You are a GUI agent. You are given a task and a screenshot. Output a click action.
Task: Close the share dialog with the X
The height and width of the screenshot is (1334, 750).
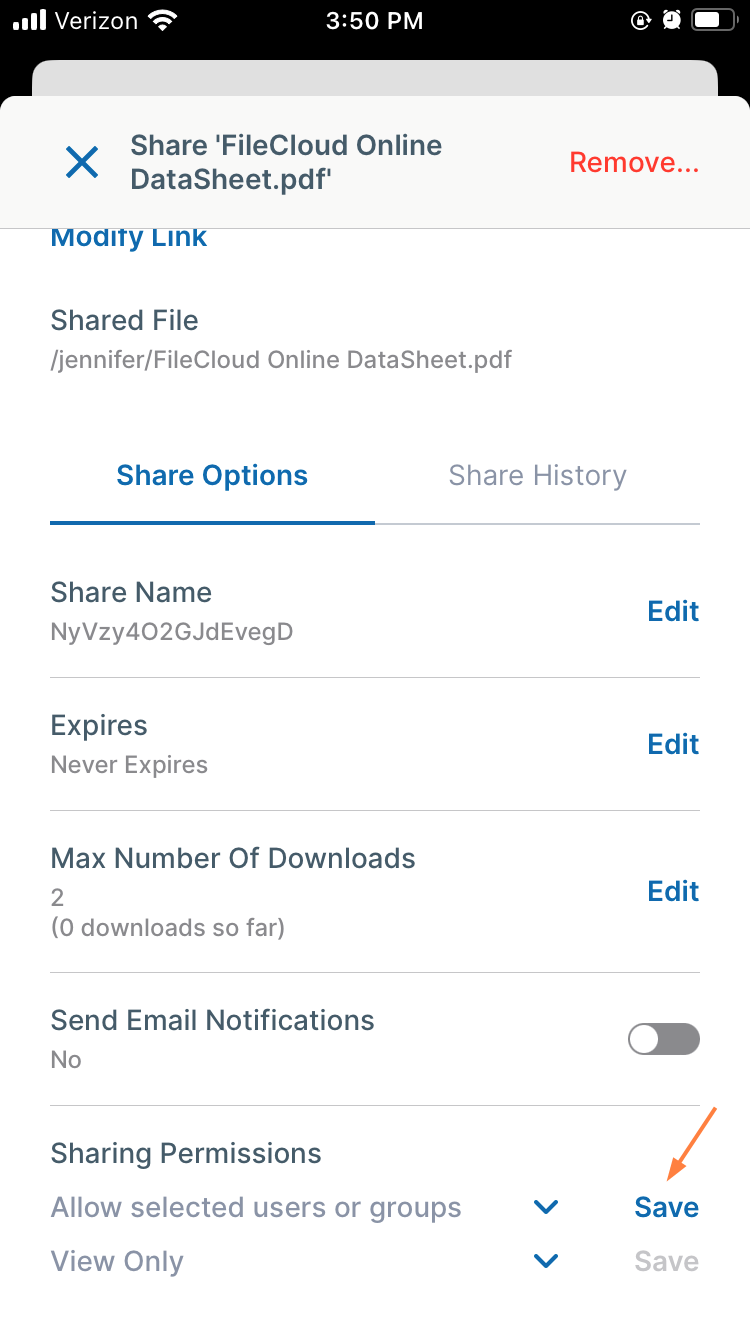(82, 162)
